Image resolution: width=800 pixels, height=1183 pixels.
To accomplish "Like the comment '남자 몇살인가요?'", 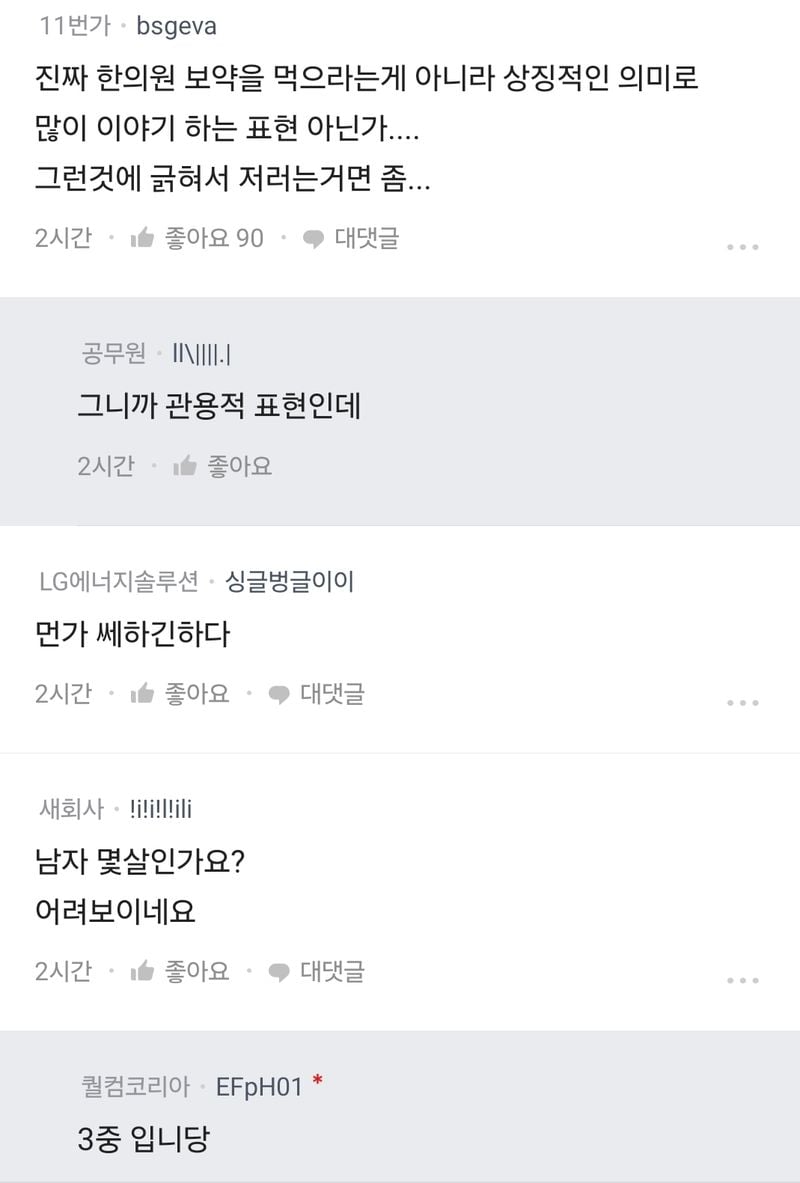I will (180, 971).
